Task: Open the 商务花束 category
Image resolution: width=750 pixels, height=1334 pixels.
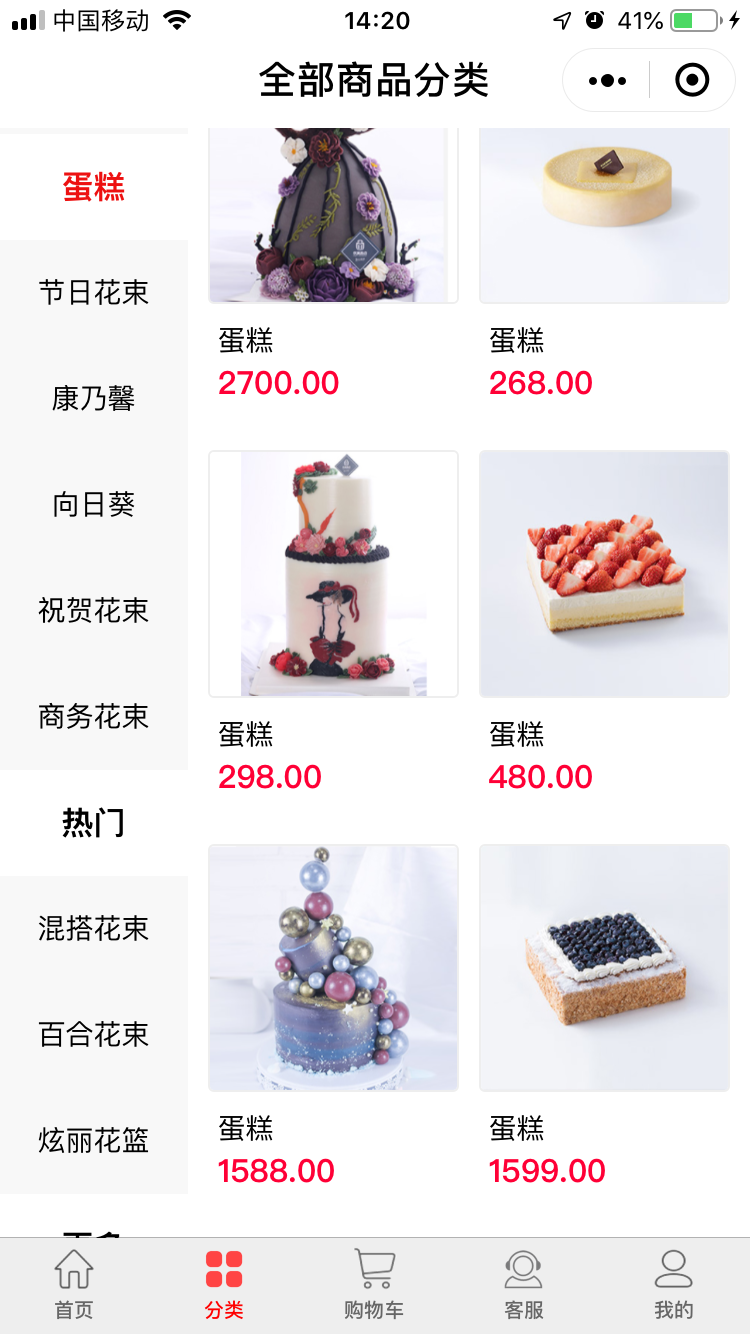Action: click(x=94, y=717)
